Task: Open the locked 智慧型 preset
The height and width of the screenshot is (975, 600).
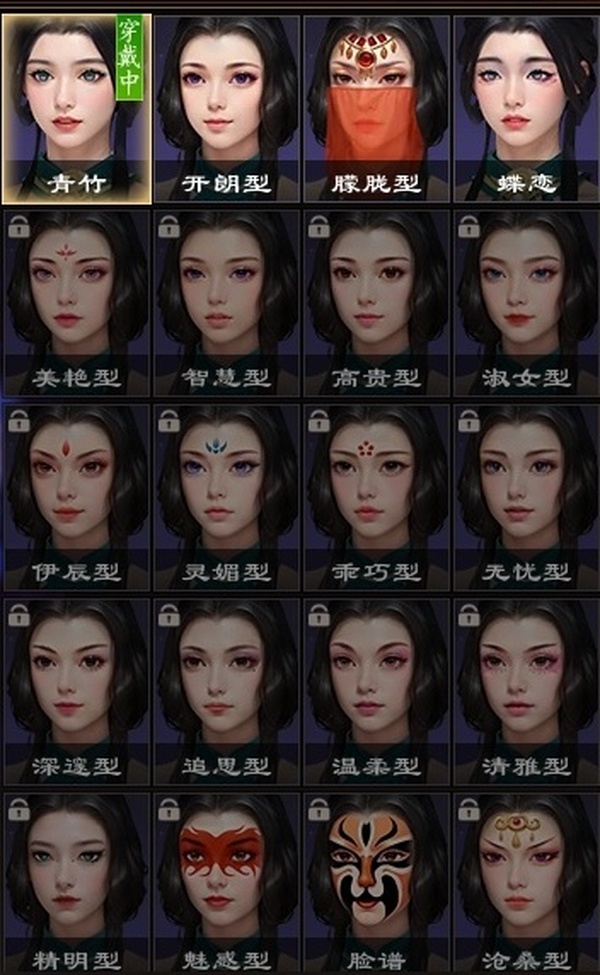Action: (x=227, y=303)
